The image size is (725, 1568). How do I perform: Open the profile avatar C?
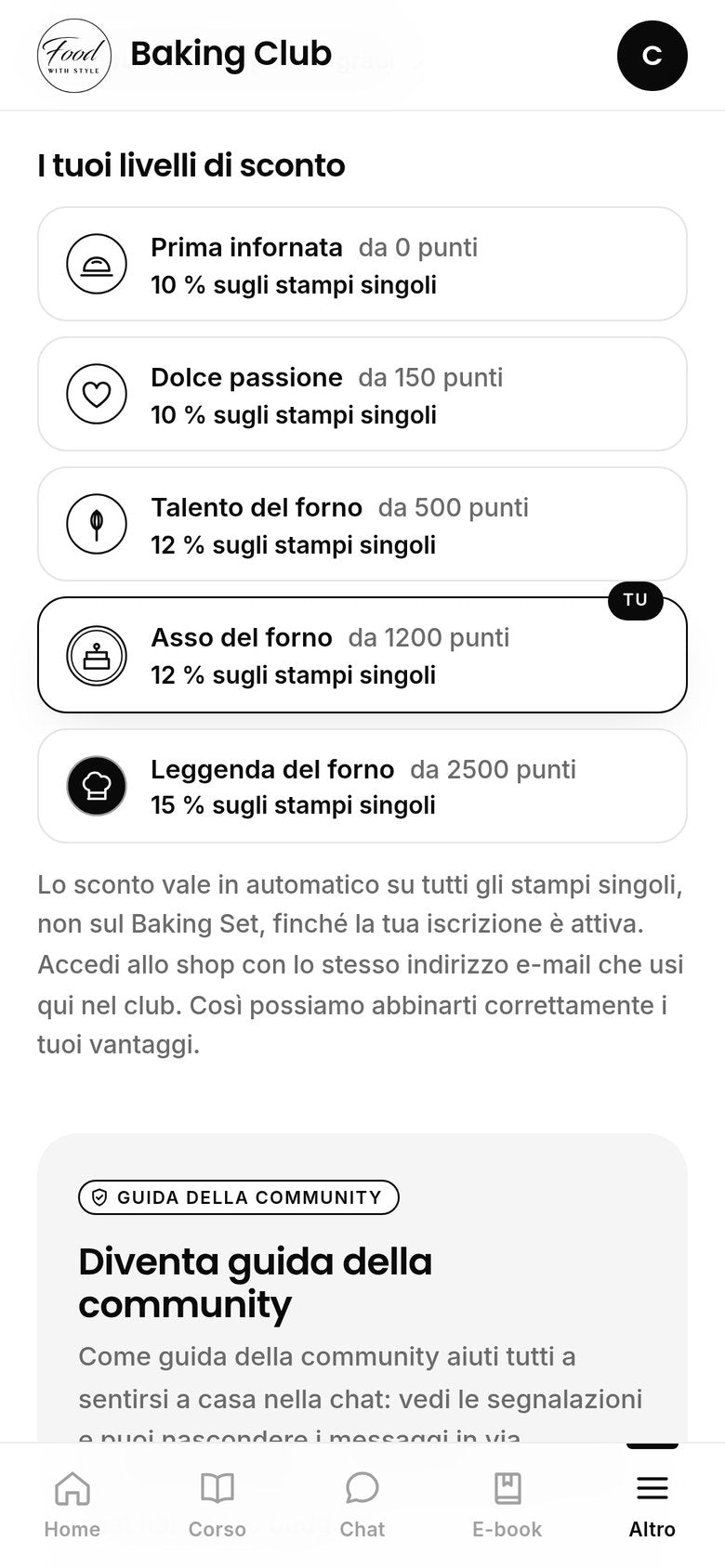click(x=652, y=56)
